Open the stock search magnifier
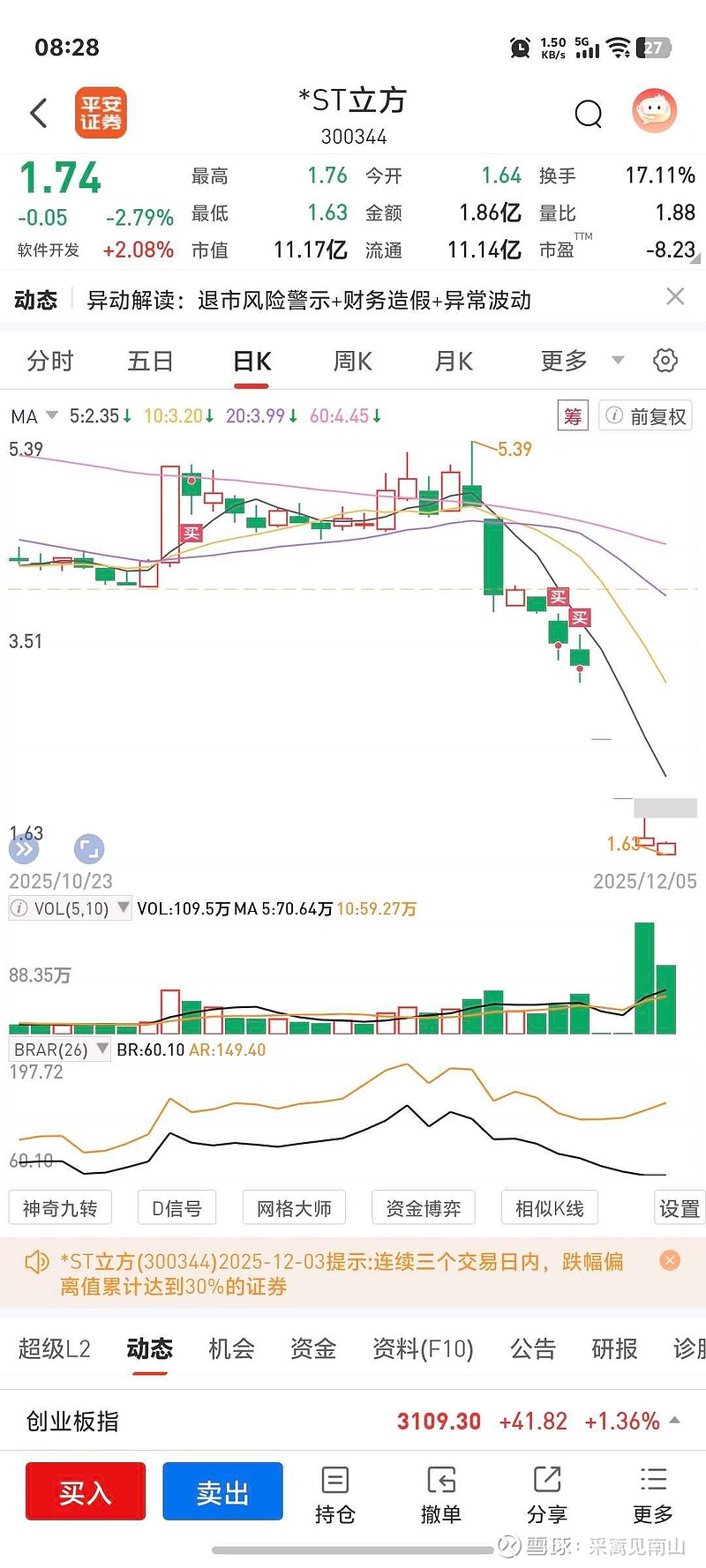This screenshot has width=706, height=1568. click(588, 114)
